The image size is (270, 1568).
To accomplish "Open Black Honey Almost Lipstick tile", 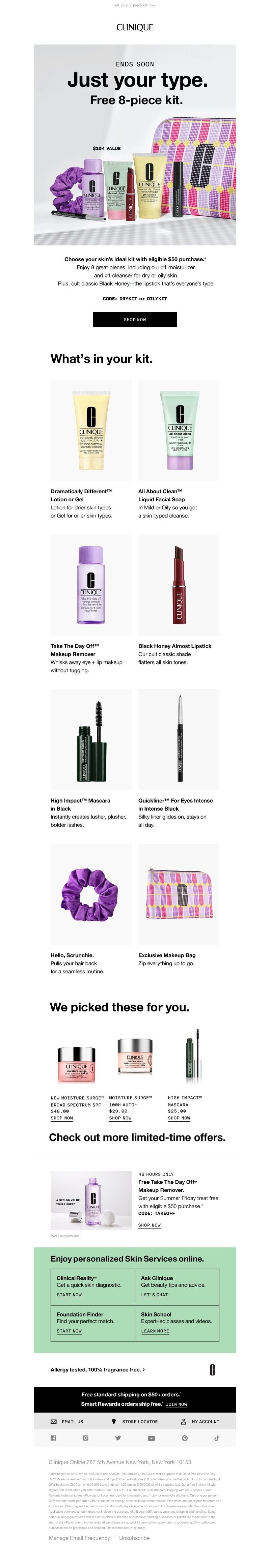I will 179,584.
